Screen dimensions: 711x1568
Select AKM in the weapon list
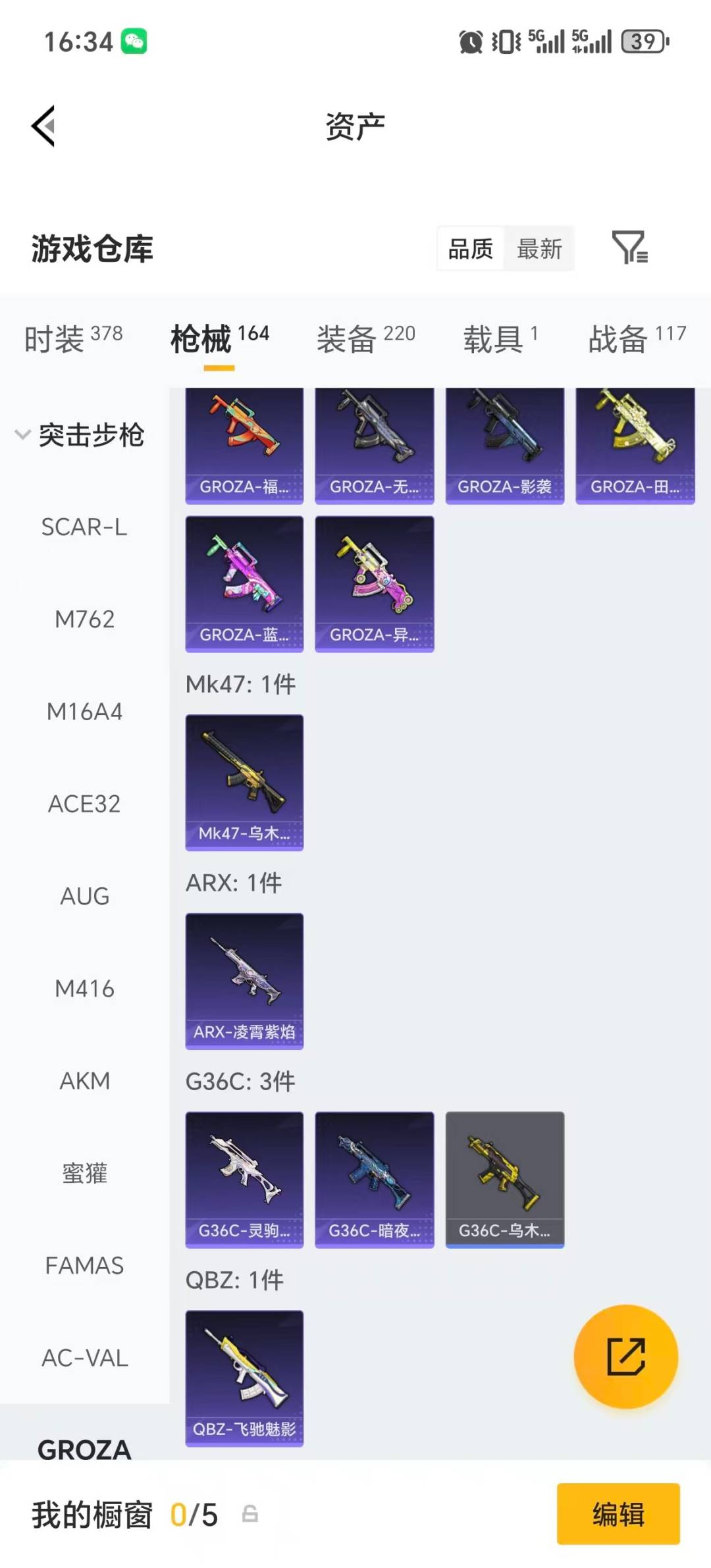coord(84,1081)
